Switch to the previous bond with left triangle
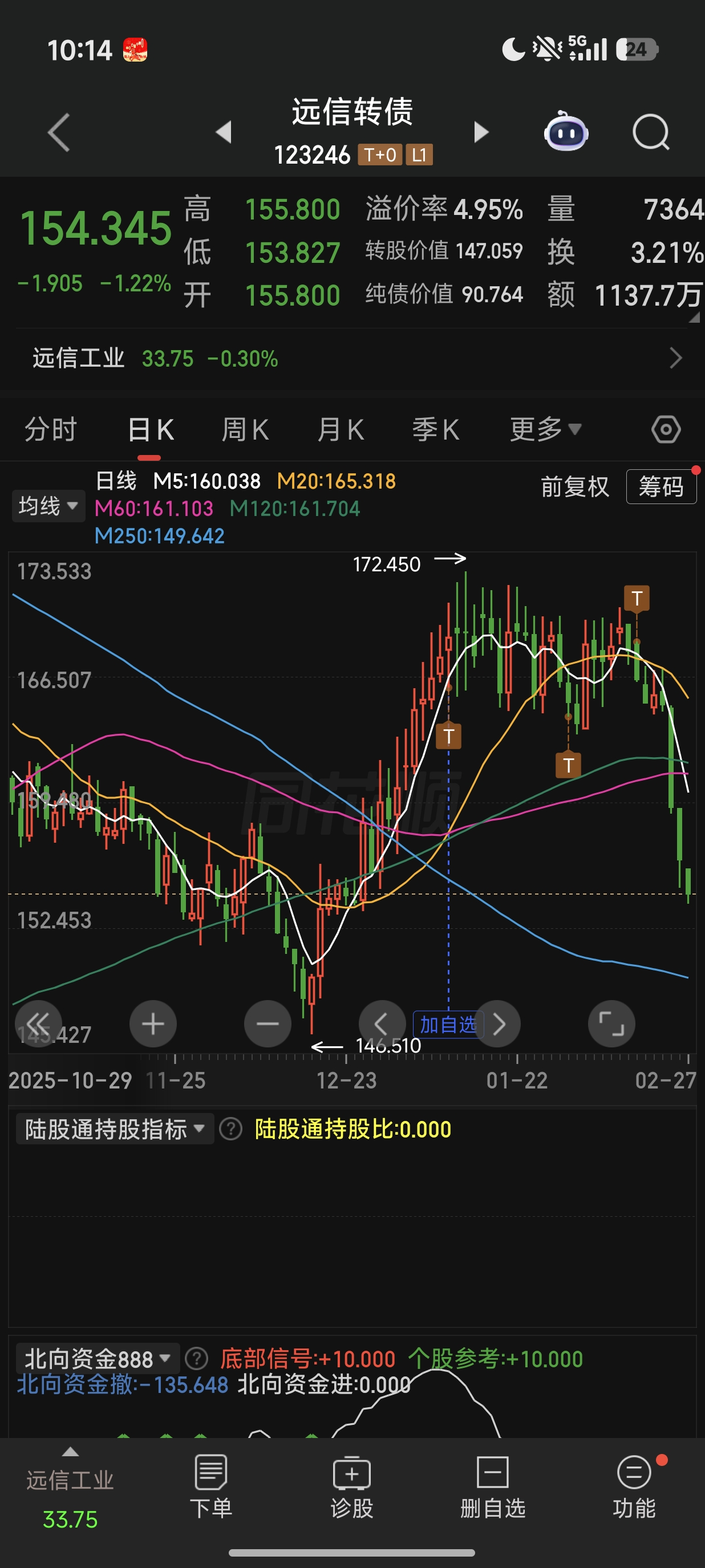The image size is (705, 1568). click(x=224, y=132)
